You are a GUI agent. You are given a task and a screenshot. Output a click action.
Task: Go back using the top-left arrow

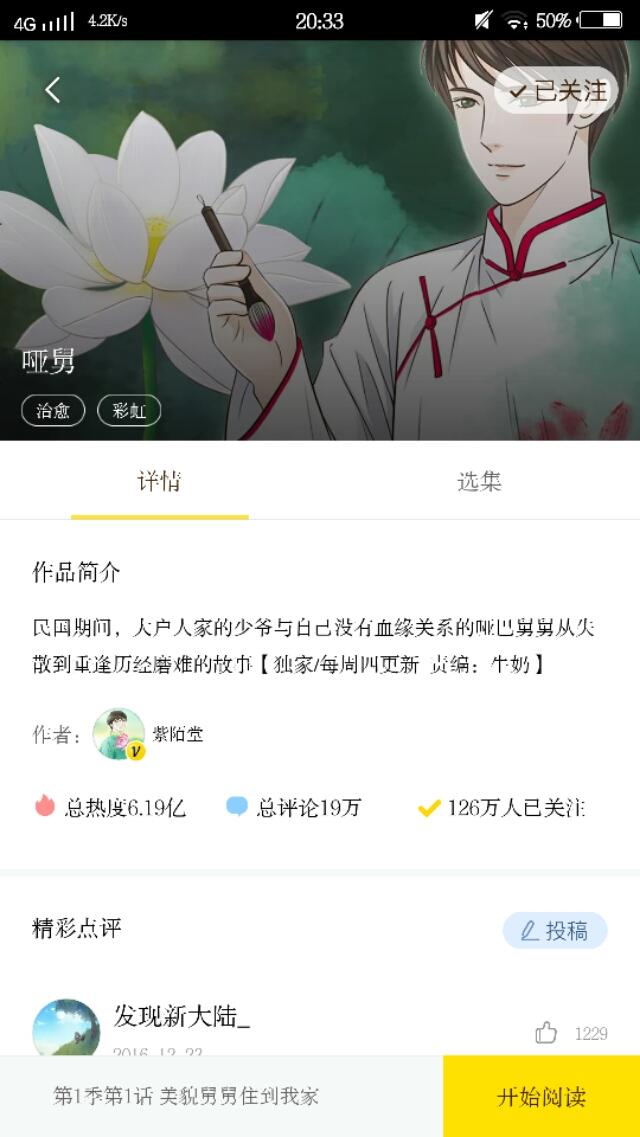pos(53,90)
